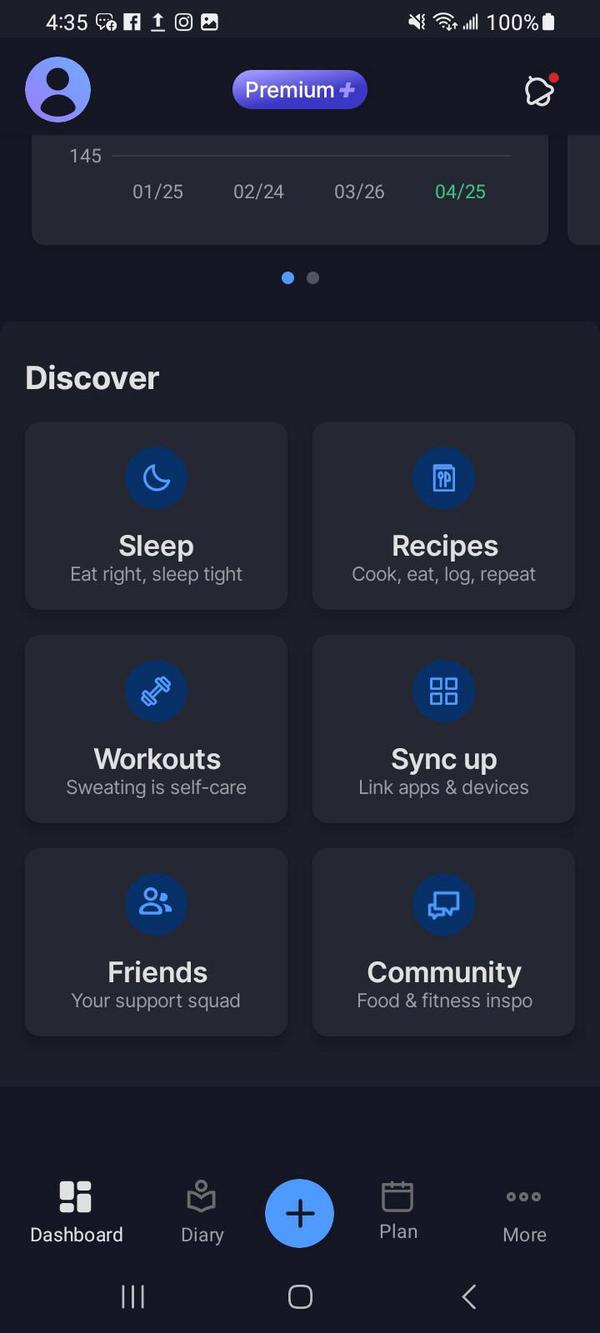This screenshot has height=1333, width=600.
Task: Open the Sleep card
Action: click(156, 516)
